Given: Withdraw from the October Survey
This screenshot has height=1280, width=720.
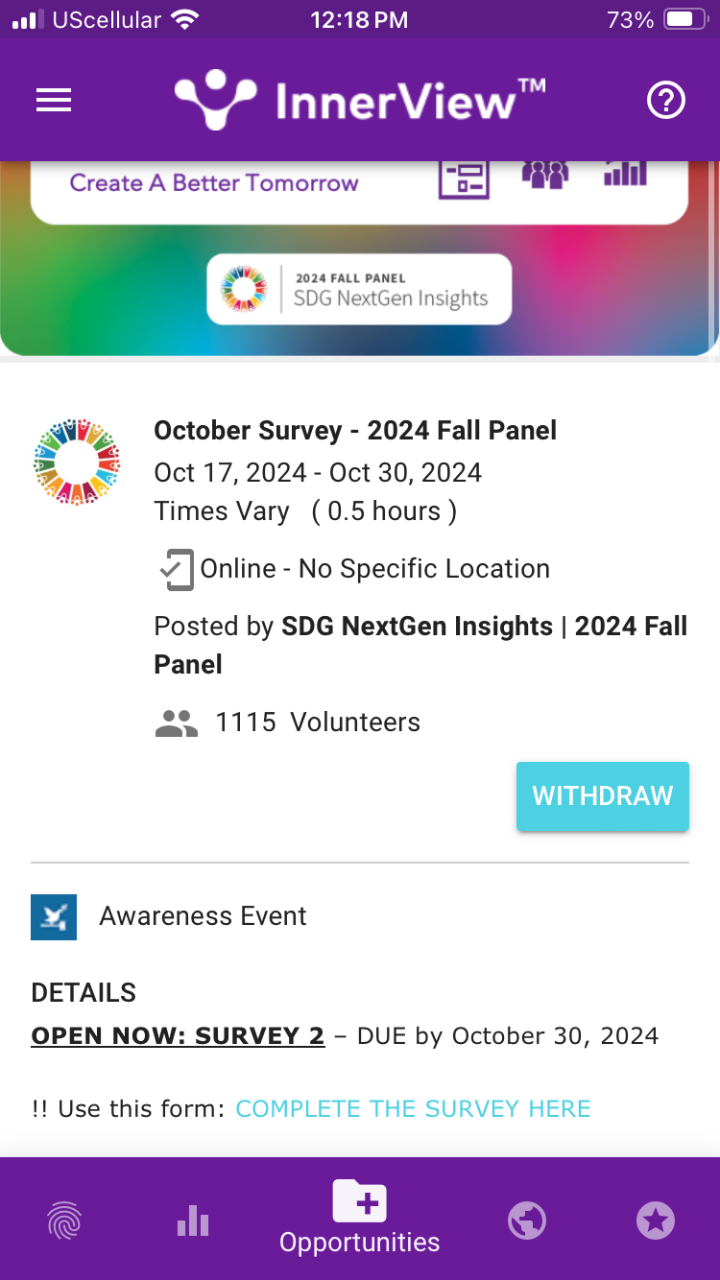Looking at the screenshot, I should (x=602, y=796).
